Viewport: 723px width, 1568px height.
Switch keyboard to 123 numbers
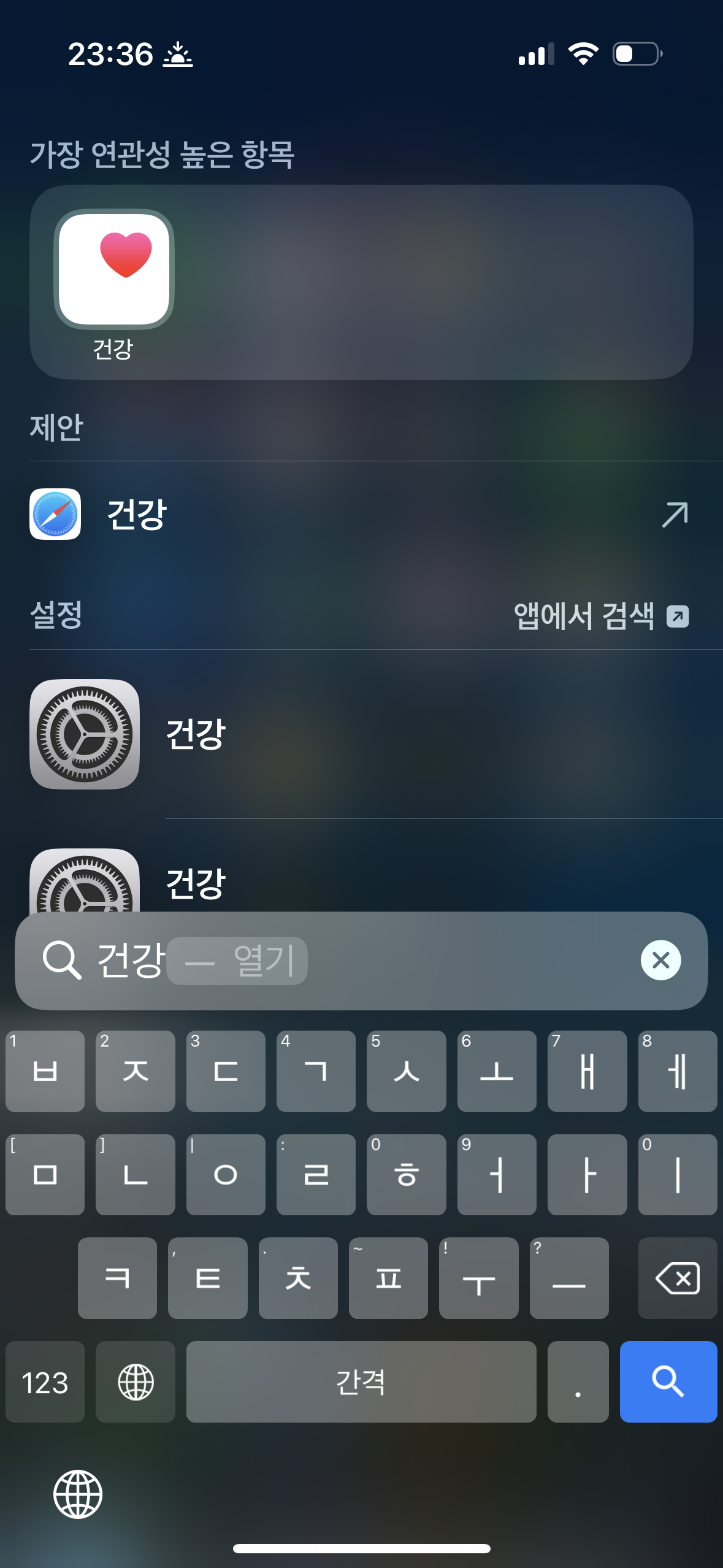tap(45, 1382)
